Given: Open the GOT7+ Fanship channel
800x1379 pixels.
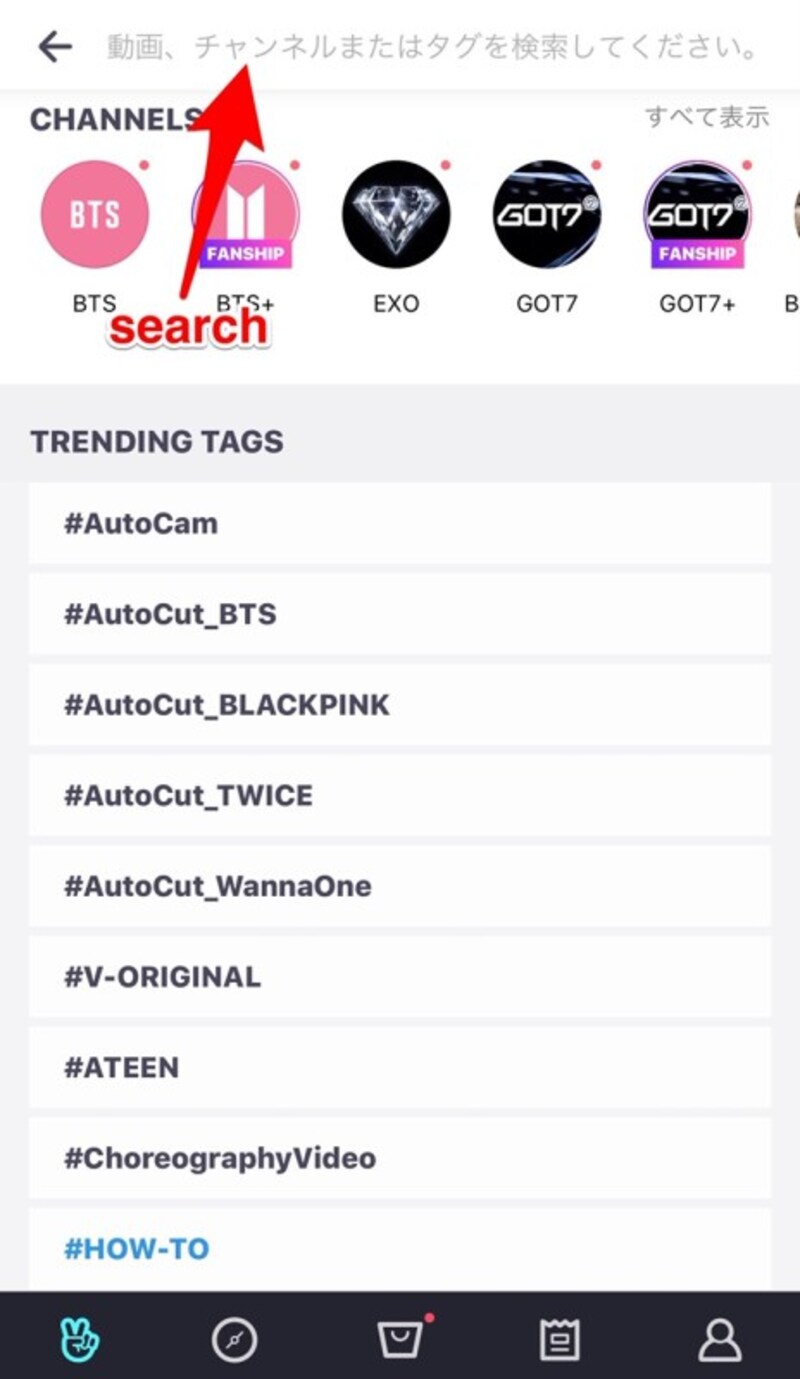Looking at the screenshot, I should click(697, 214).
